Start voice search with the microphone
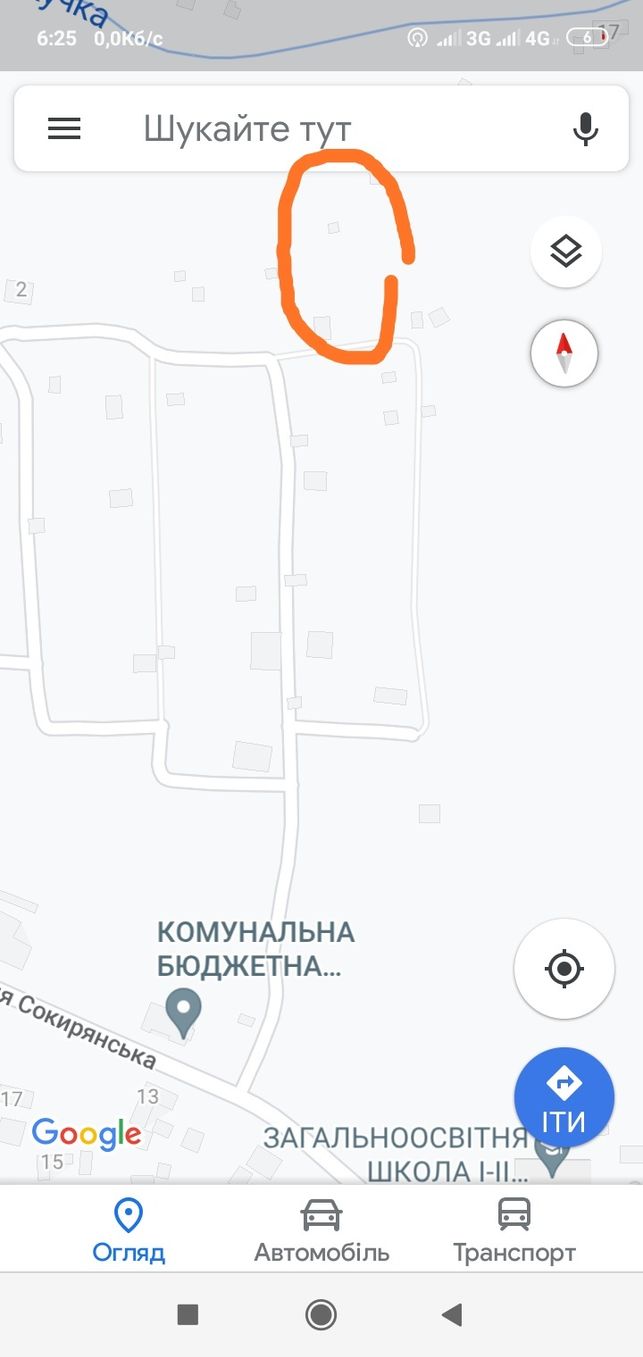Image resolution: width=643 pixels, height=1357 pixels. 585,129
